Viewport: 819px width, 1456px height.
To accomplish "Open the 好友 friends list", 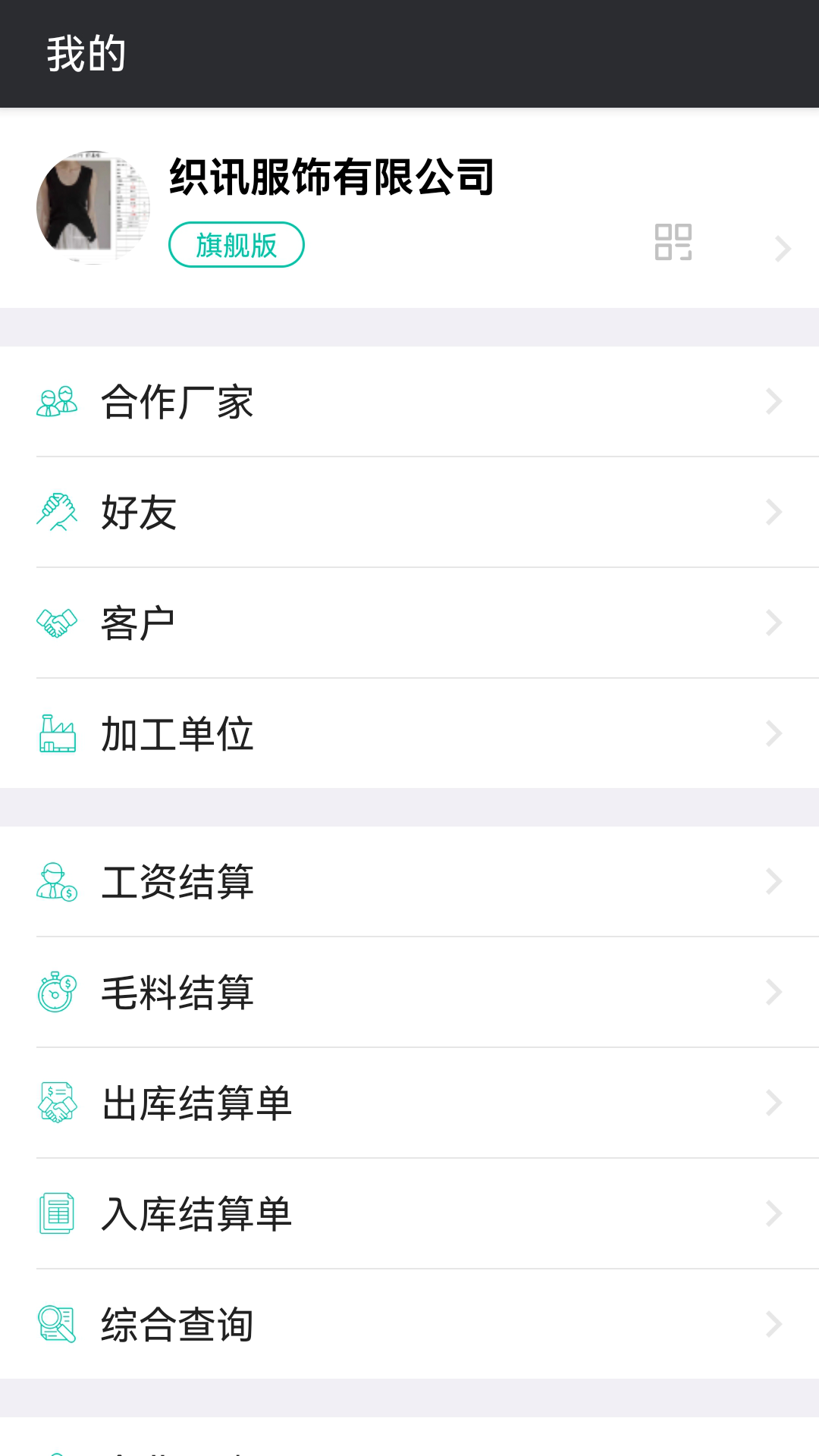I will (x=409, y=512).
